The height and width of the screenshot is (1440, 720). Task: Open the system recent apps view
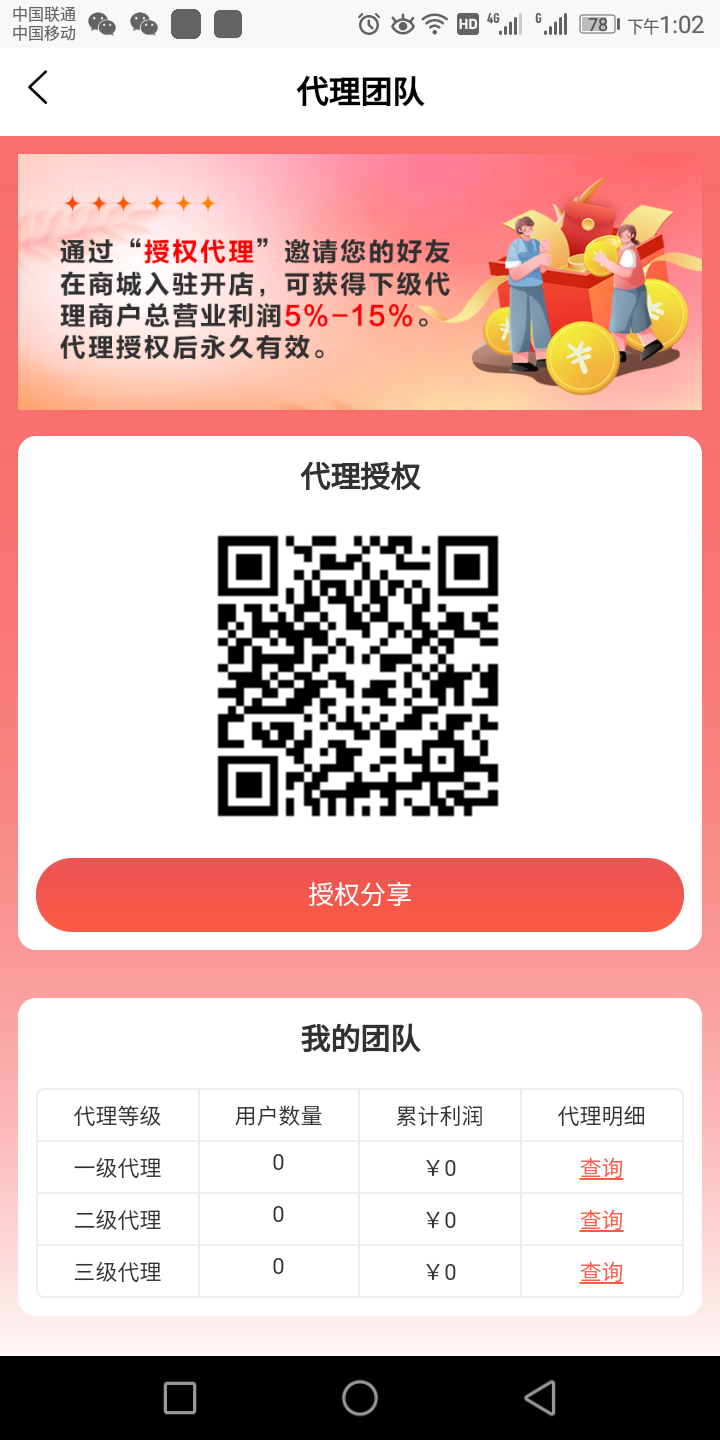point(180,1398)
